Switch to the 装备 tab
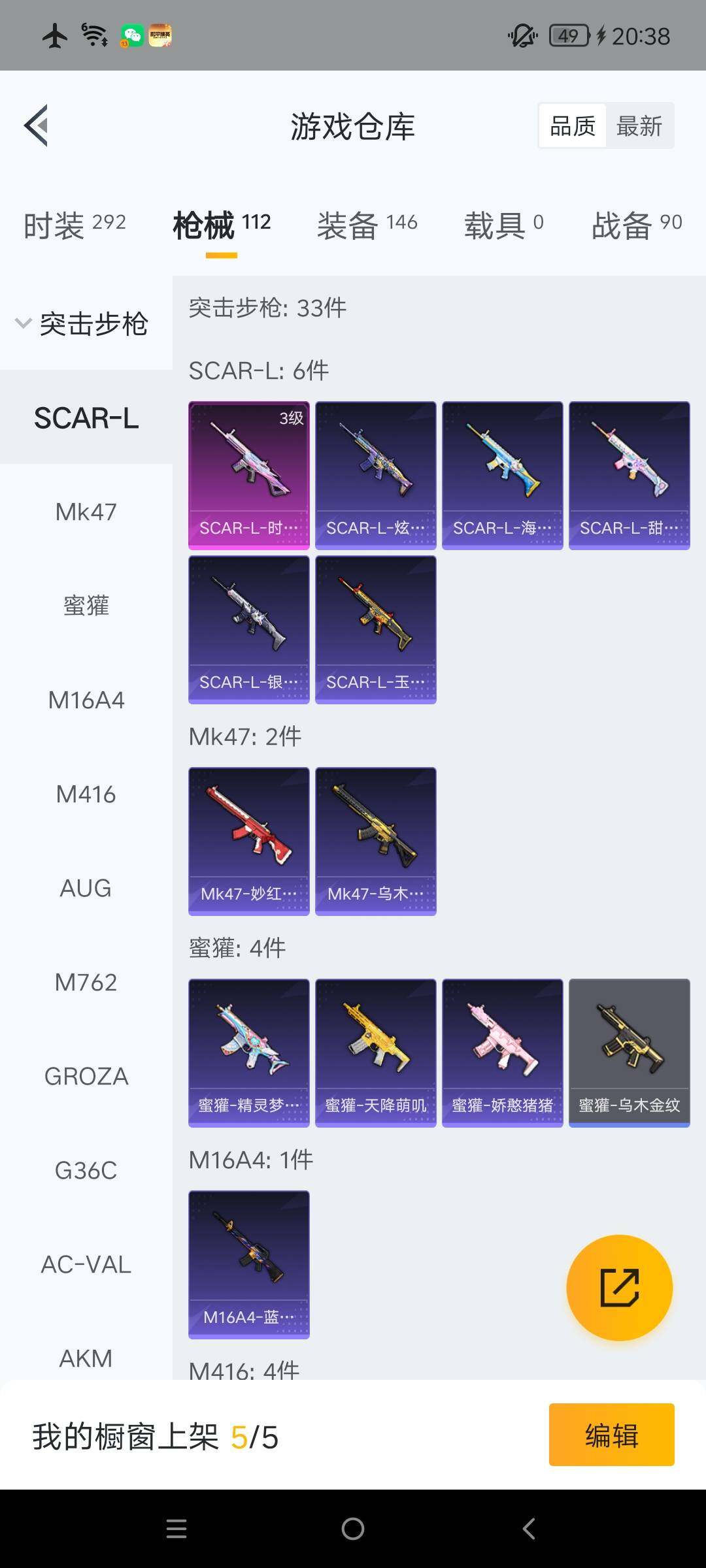The height and width of the screenshot is (1568, 706). [x=367, y=225]
